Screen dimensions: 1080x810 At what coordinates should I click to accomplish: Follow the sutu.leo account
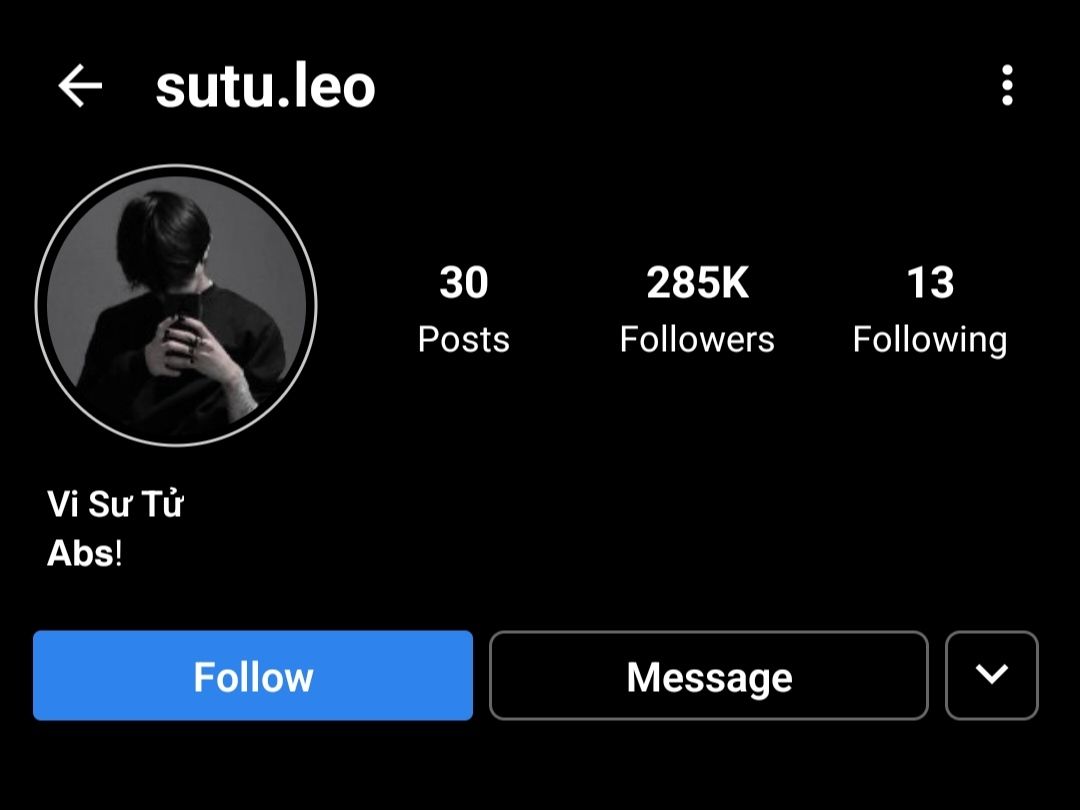[253, 676]
